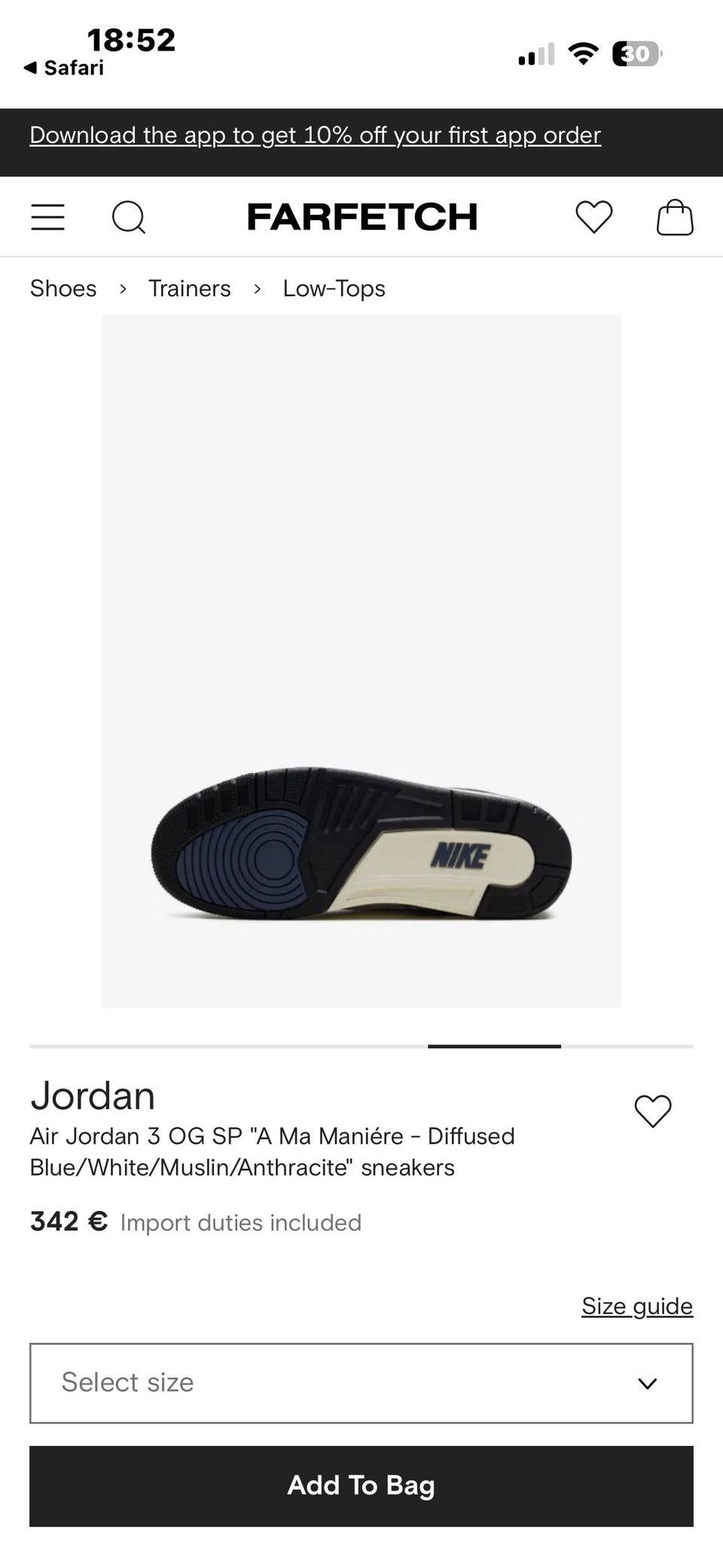Go to Low-Tops breadcrumb
Image resolution: width=723 pixels, height=1568 pixels.
(x=334, y=289)
